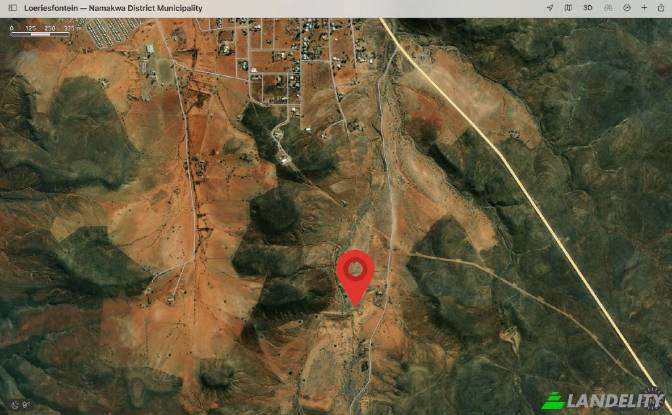Open the map mode chooser
The width and height of the screenshot is (672, 415).
click(568, 8)
